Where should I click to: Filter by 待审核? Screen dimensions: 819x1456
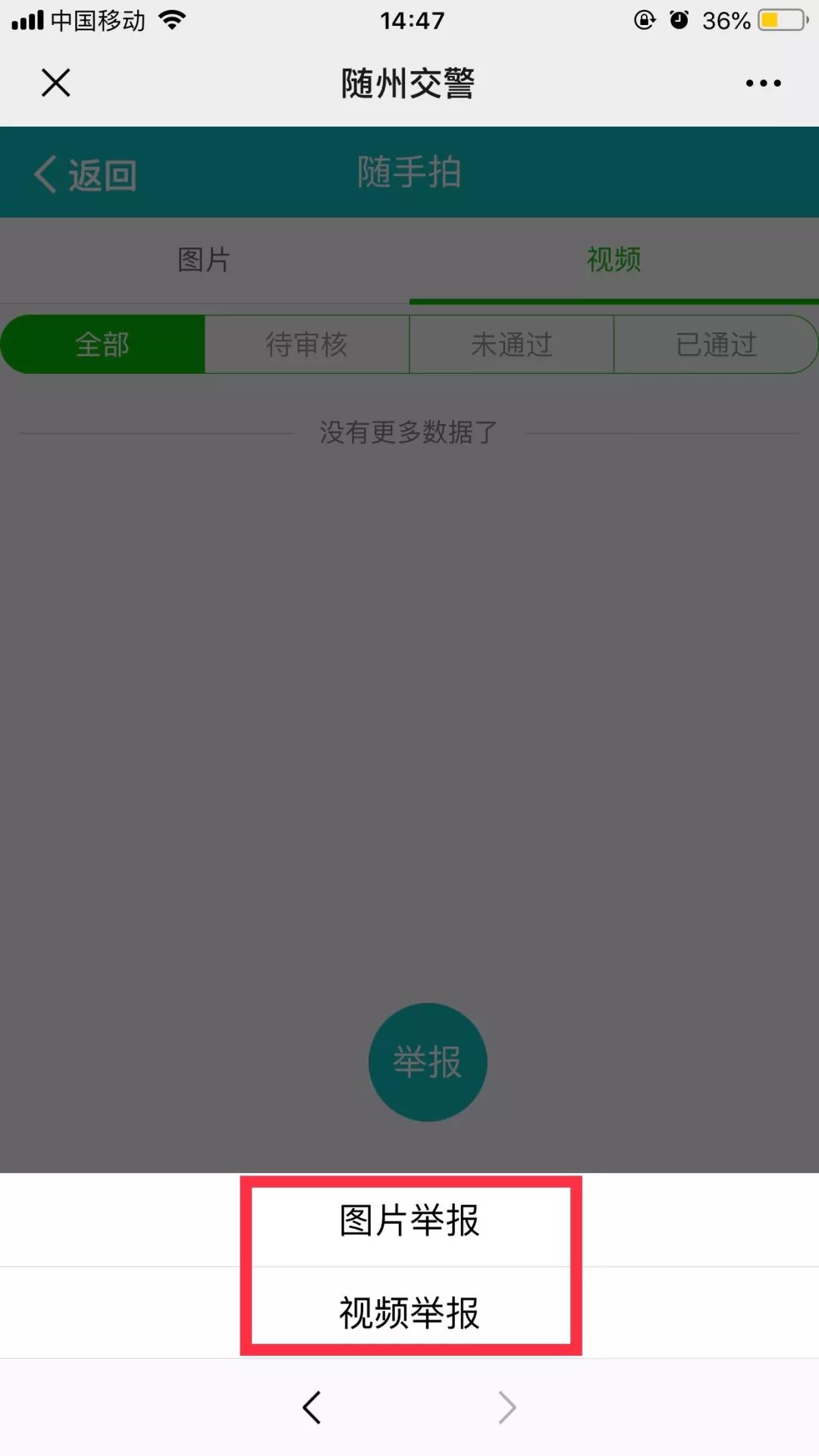[x=306, y=344]
